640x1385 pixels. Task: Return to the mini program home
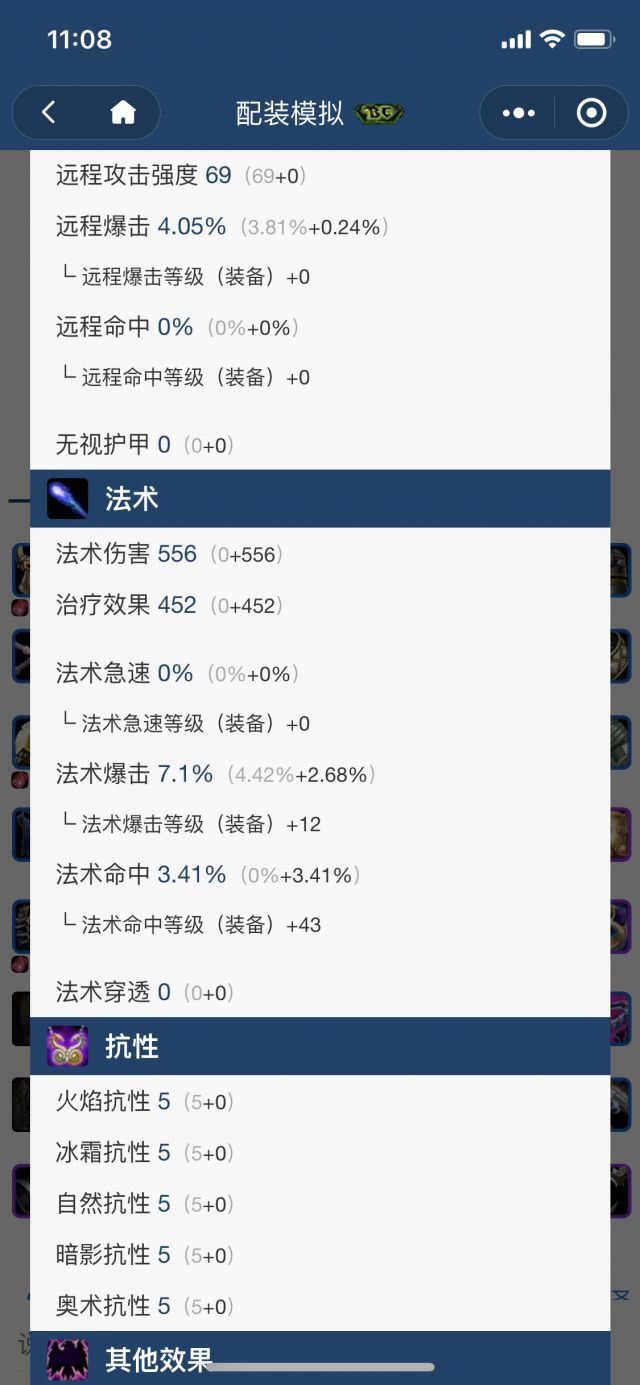click(123, 113)
